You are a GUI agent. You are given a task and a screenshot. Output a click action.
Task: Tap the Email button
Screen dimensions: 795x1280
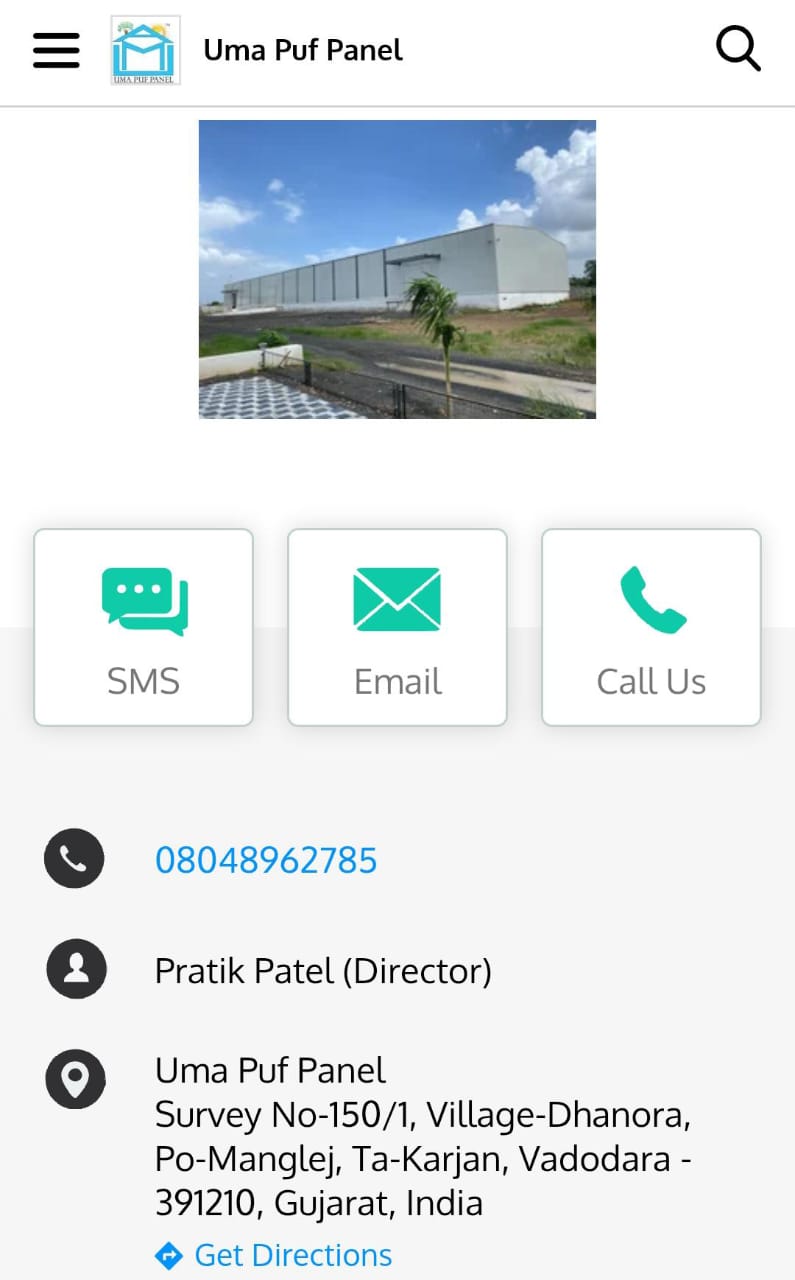(x=397, y=627)
